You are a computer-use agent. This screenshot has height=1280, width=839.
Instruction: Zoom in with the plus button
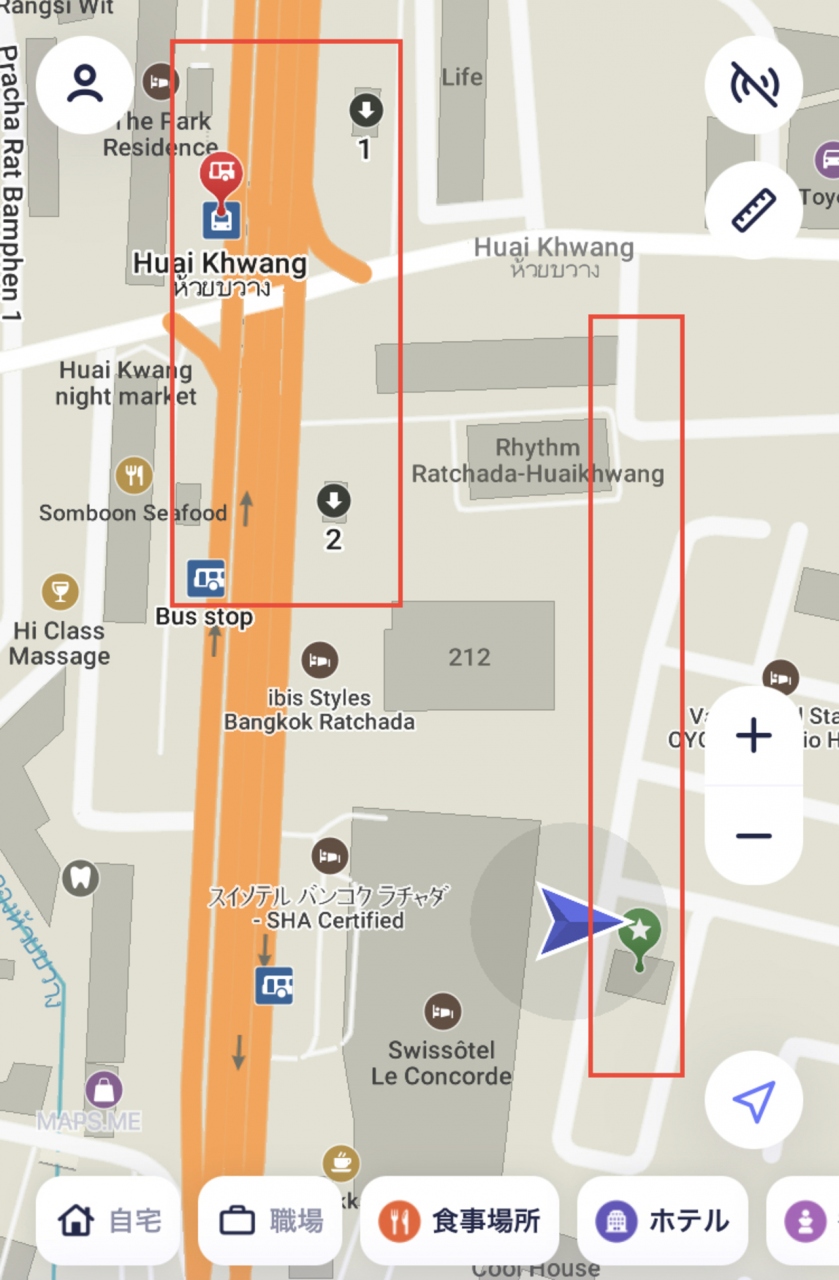[753, 737]
